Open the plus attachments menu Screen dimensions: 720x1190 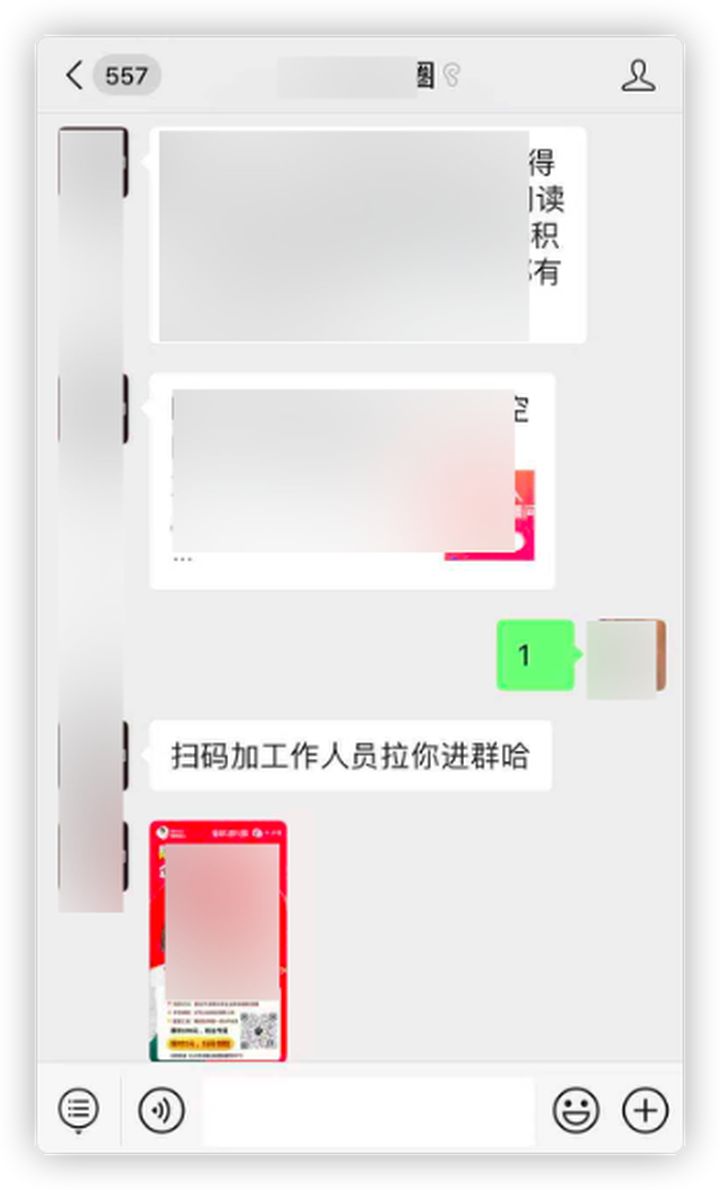[x=645, y=1110]
